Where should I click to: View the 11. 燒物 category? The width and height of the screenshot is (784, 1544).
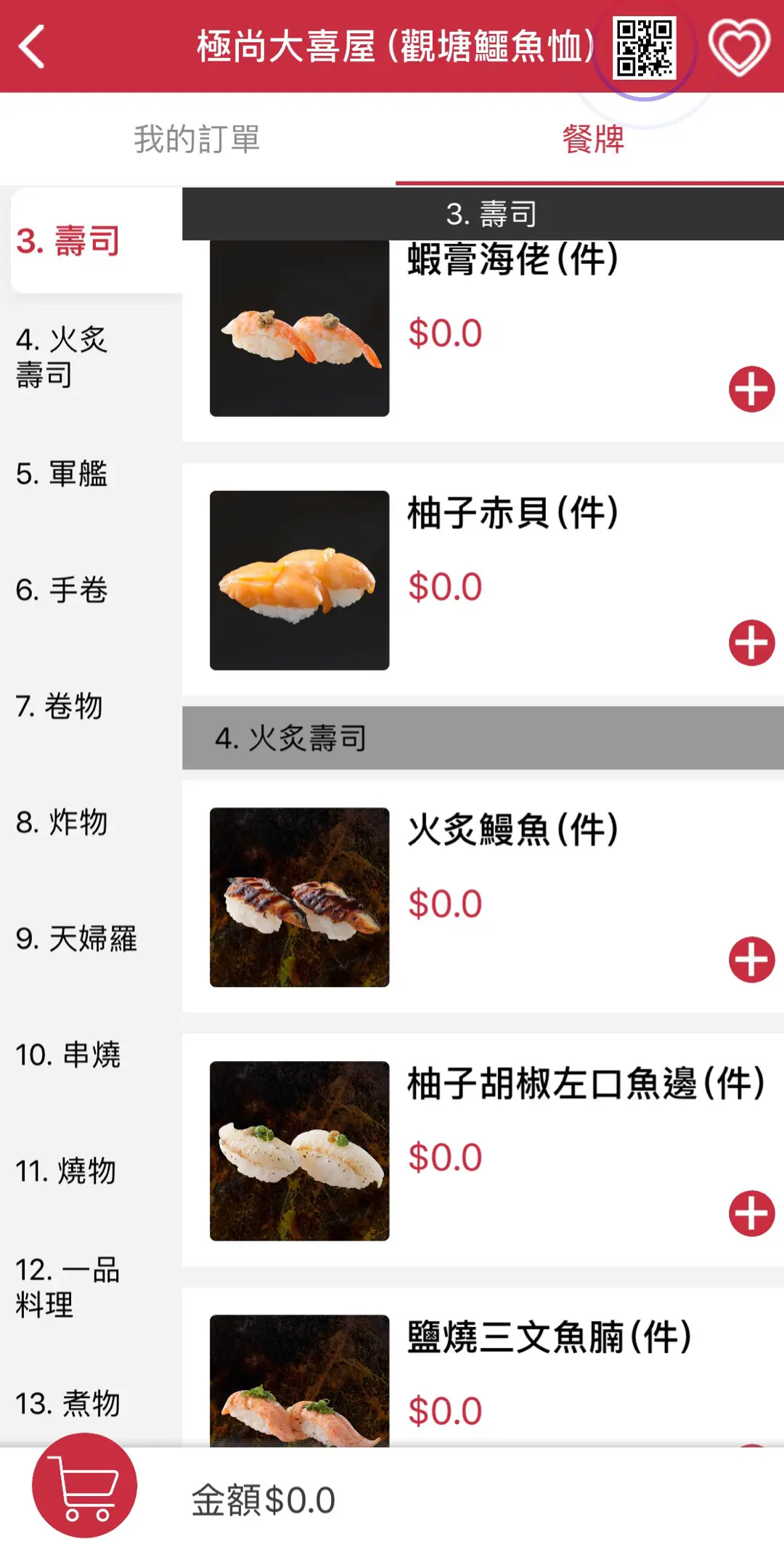(66, 1171)
